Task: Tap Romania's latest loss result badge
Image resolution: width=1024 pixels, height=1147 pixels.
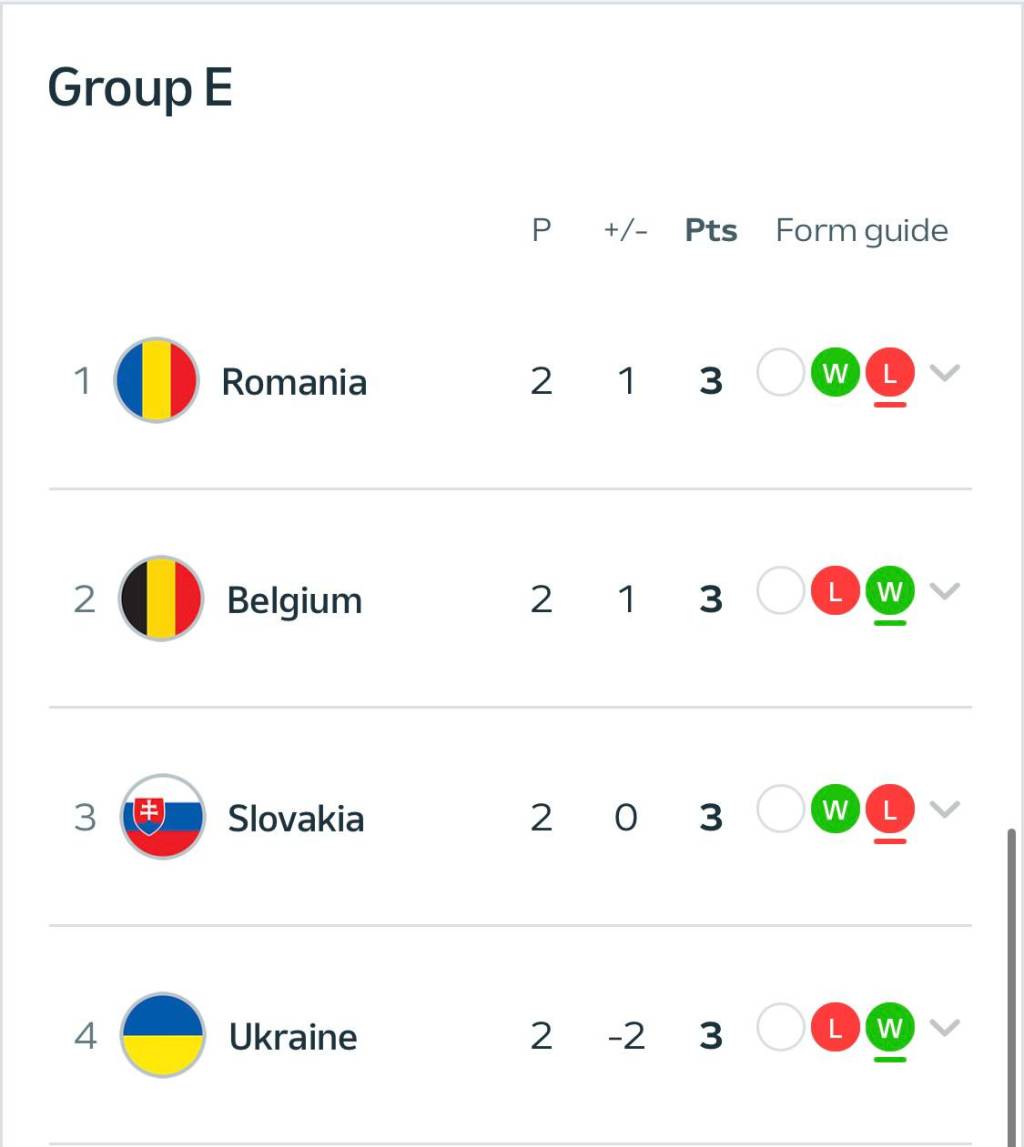Action: pyautogui.click(x=890, y=375)
